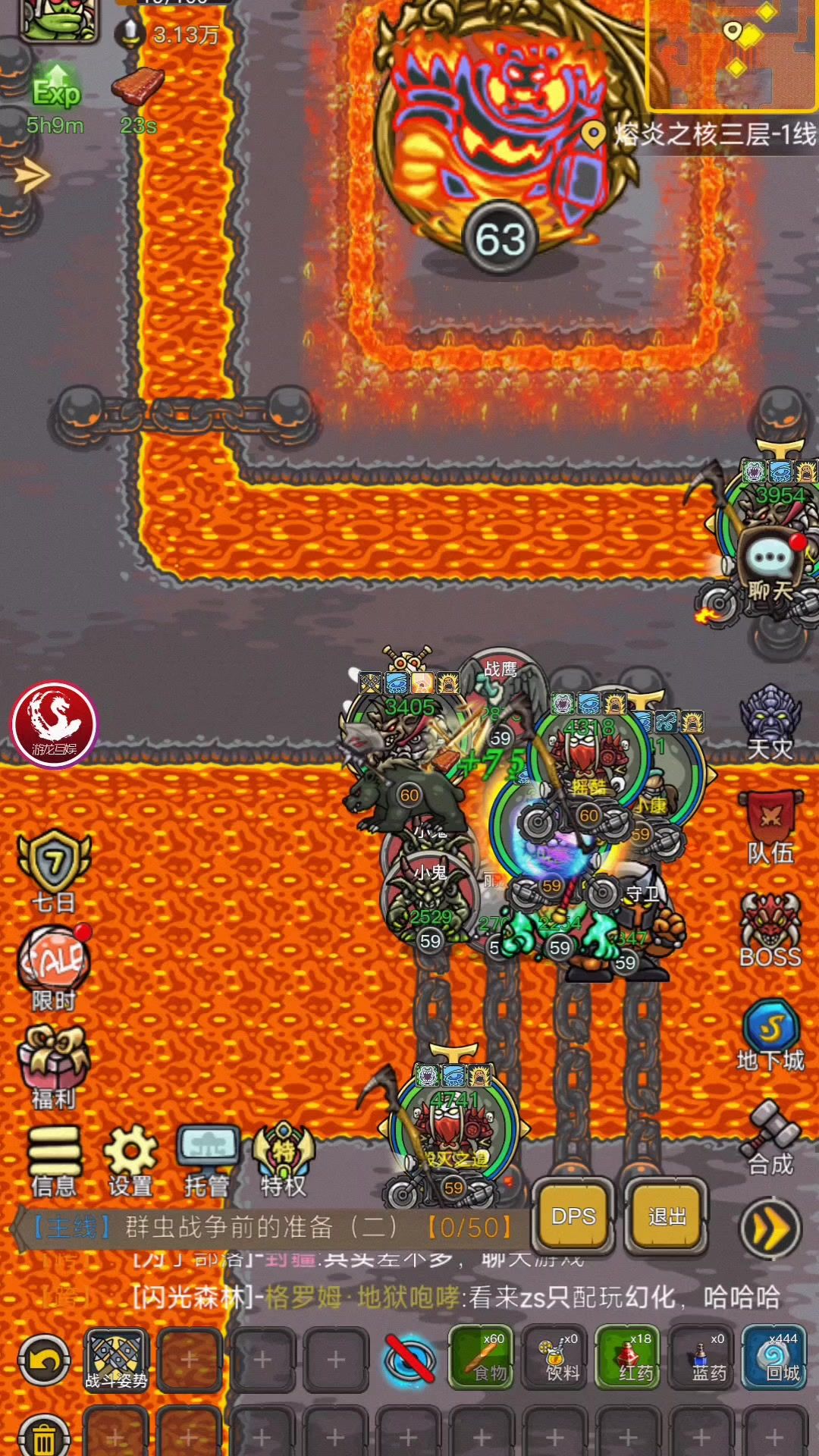The height and width of the screenshot is (1456, 819).
Task: Toggle 托管 auto-play mode
Action: point(207,1162)
